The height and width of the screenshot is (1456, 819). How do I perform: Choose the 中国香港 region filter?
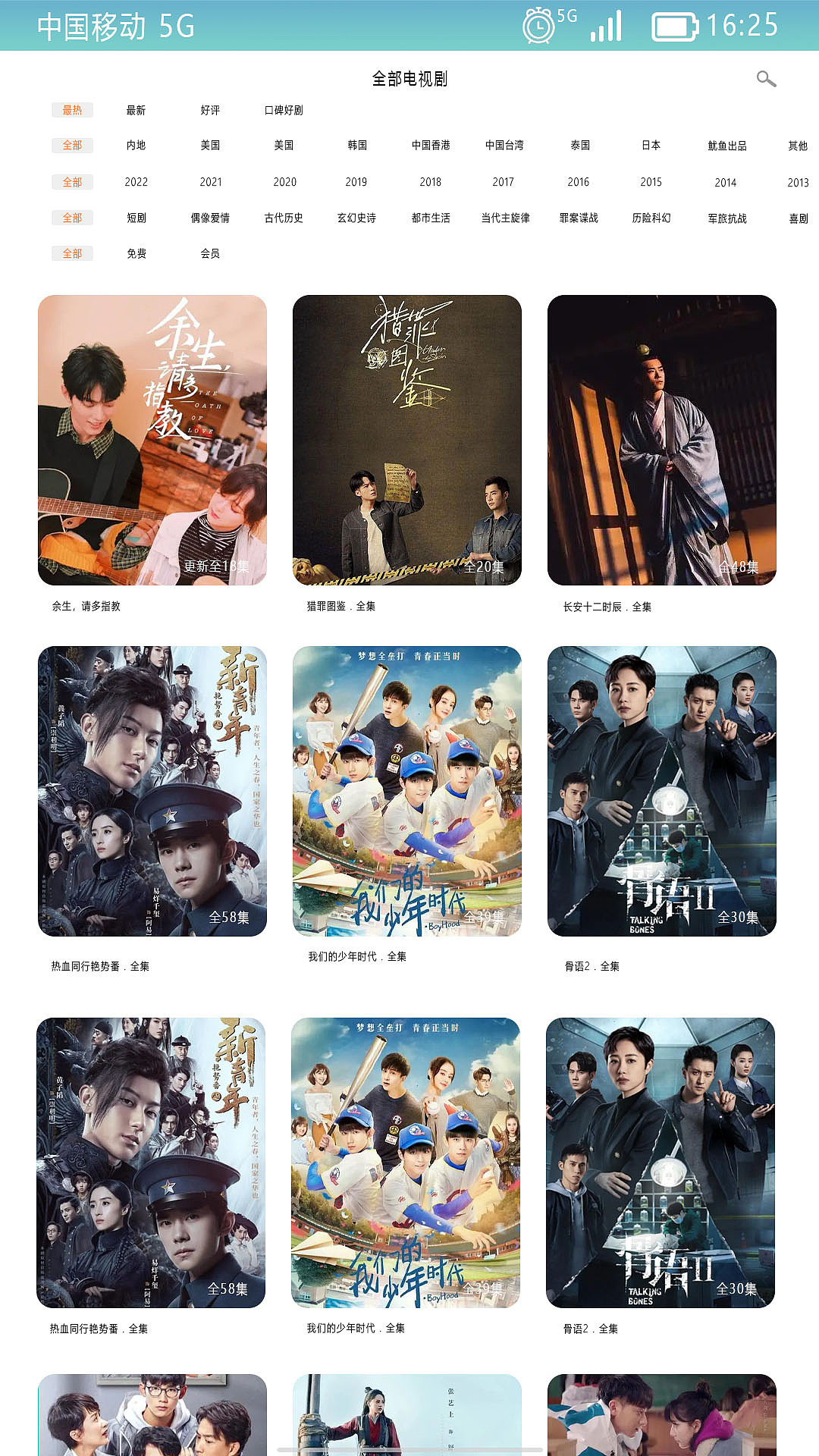tap(431, 146)
